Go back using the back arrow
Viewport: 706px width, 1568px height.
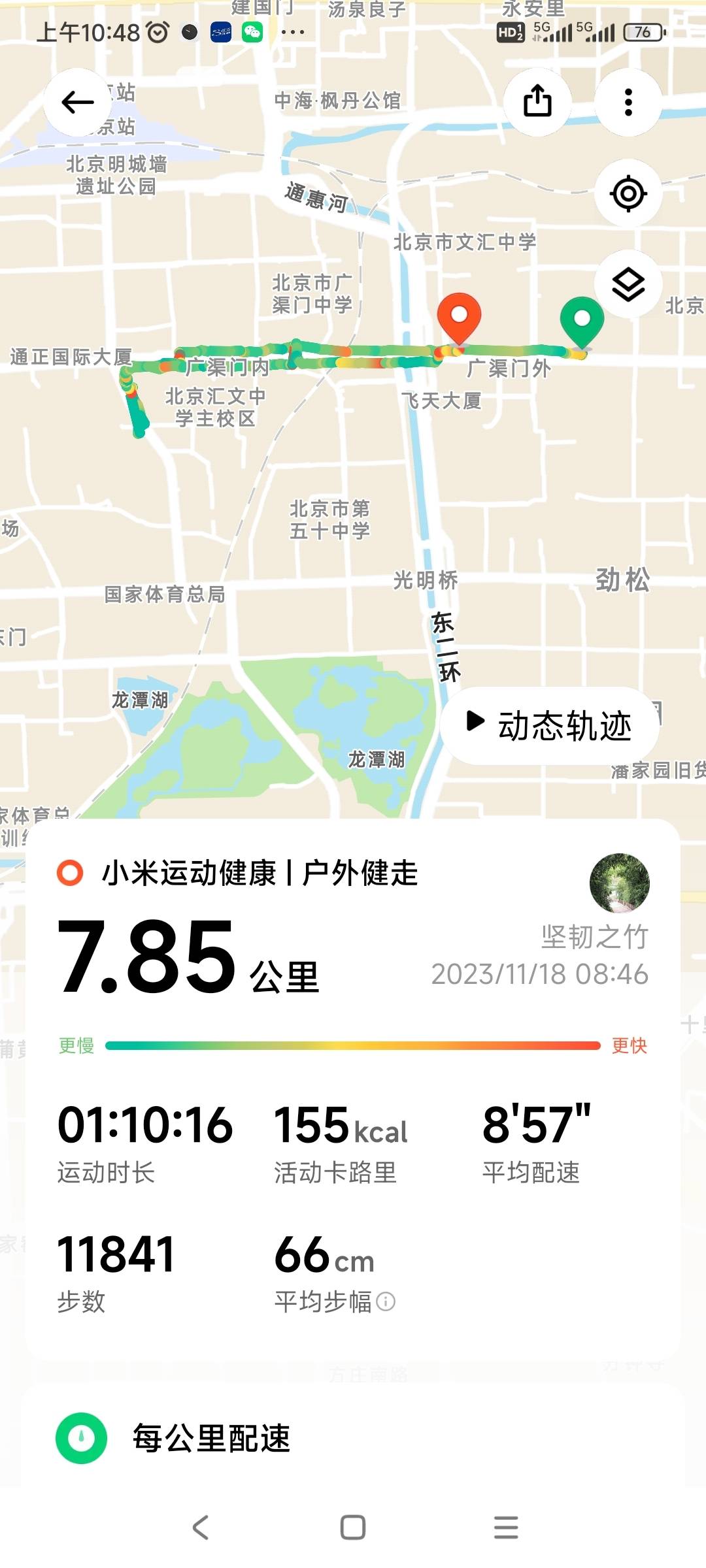pyautogui.click(x=76, y=103)
